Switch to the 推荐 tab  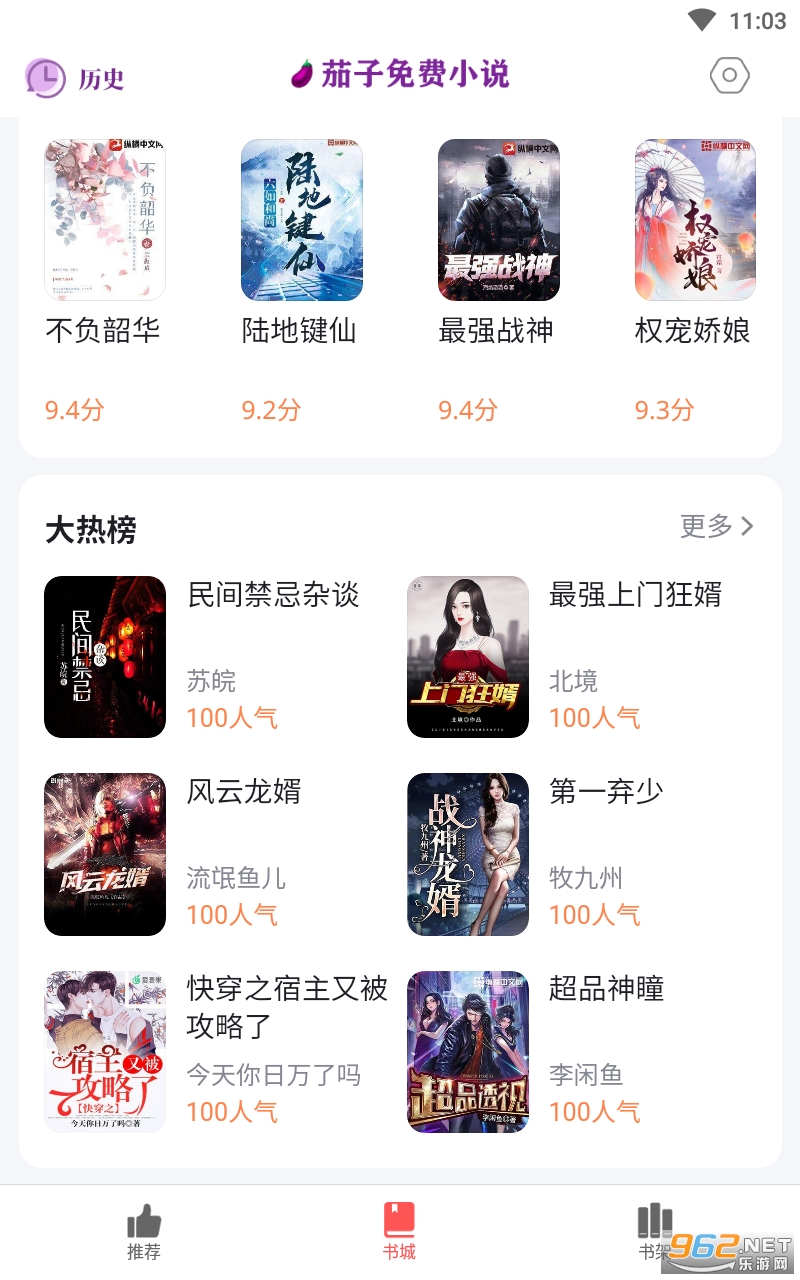144,1232
